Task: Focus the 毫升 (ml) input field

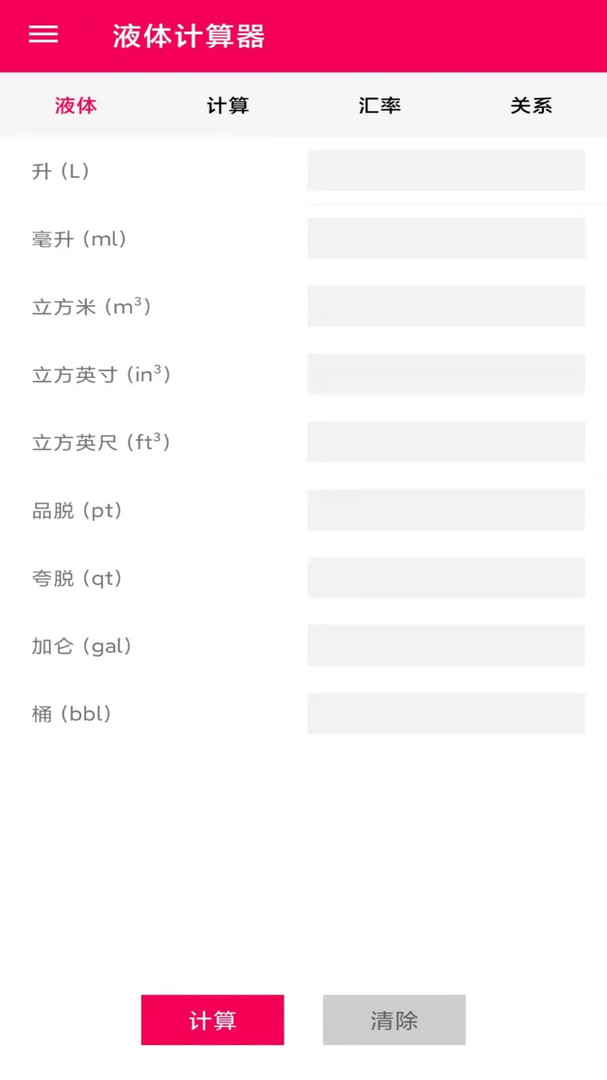Action: point(446,238)
